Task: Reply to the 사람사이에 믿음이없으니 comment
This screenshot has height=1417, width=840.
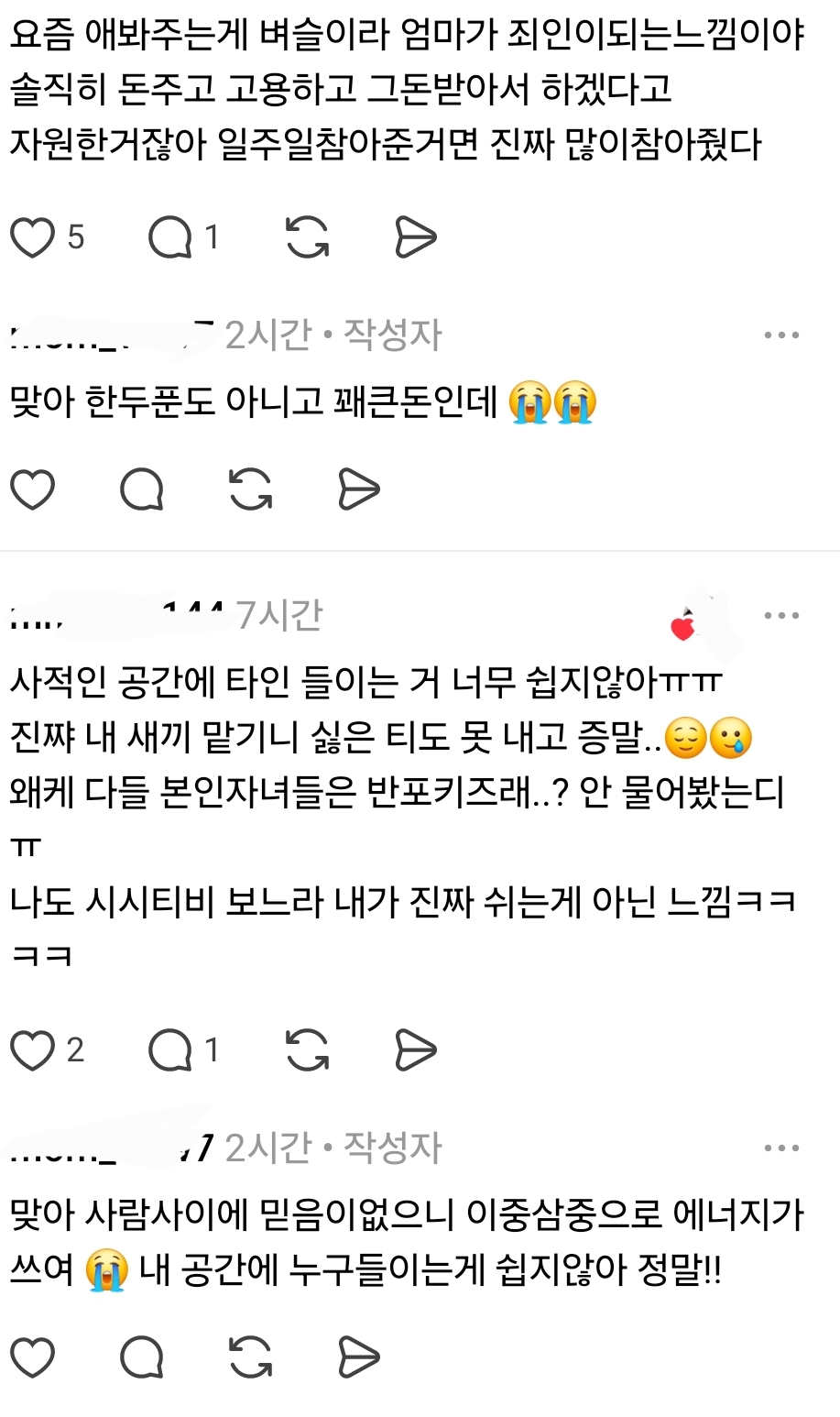Action: click(142, 1357)
